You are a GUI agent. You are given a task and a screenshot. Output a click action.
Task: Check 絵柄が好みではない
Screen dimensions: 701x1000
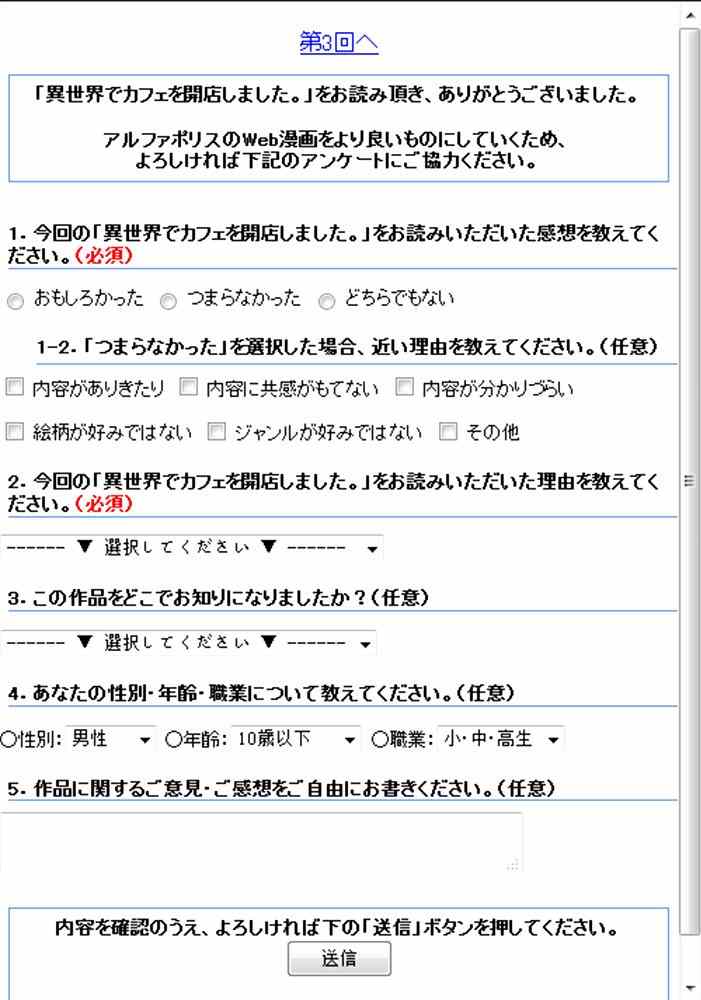pos(14,432)
